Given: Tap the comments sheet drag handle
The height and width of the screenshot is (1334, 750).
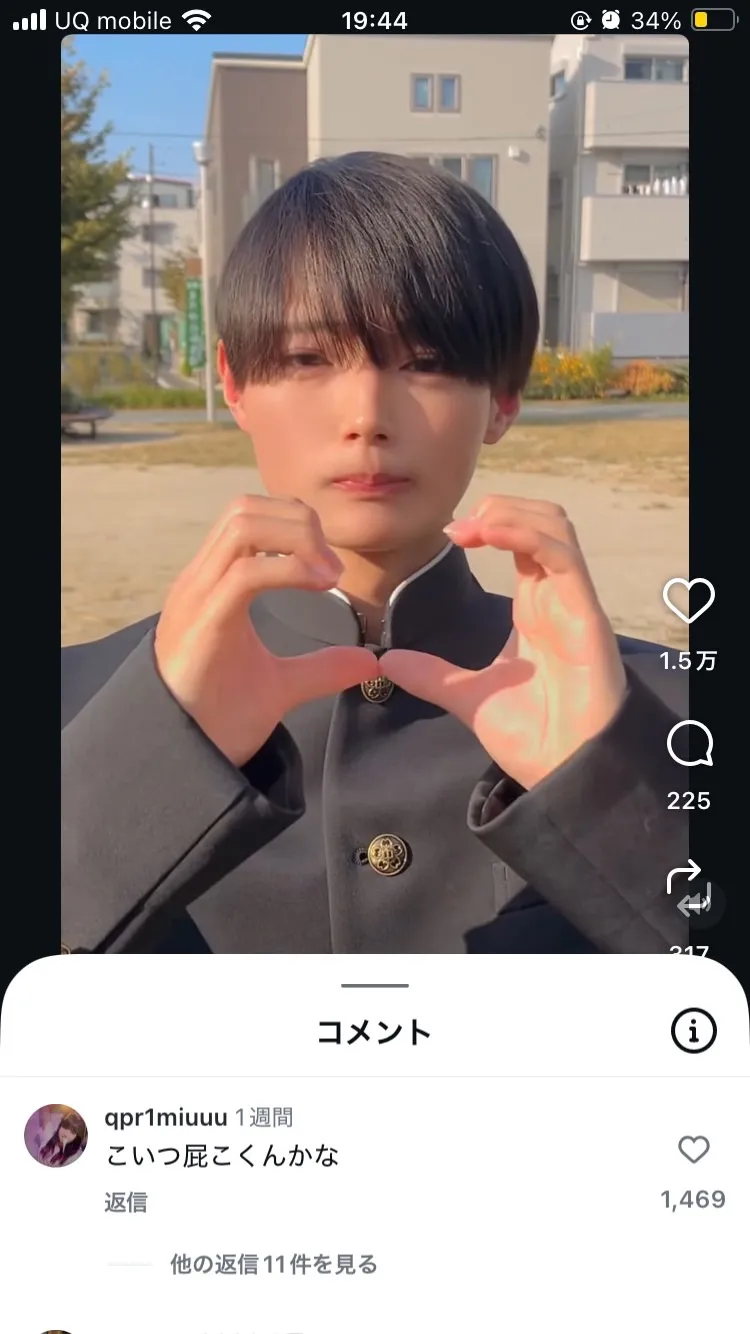Looking at the screenshot, I should (x=375, y=985).
